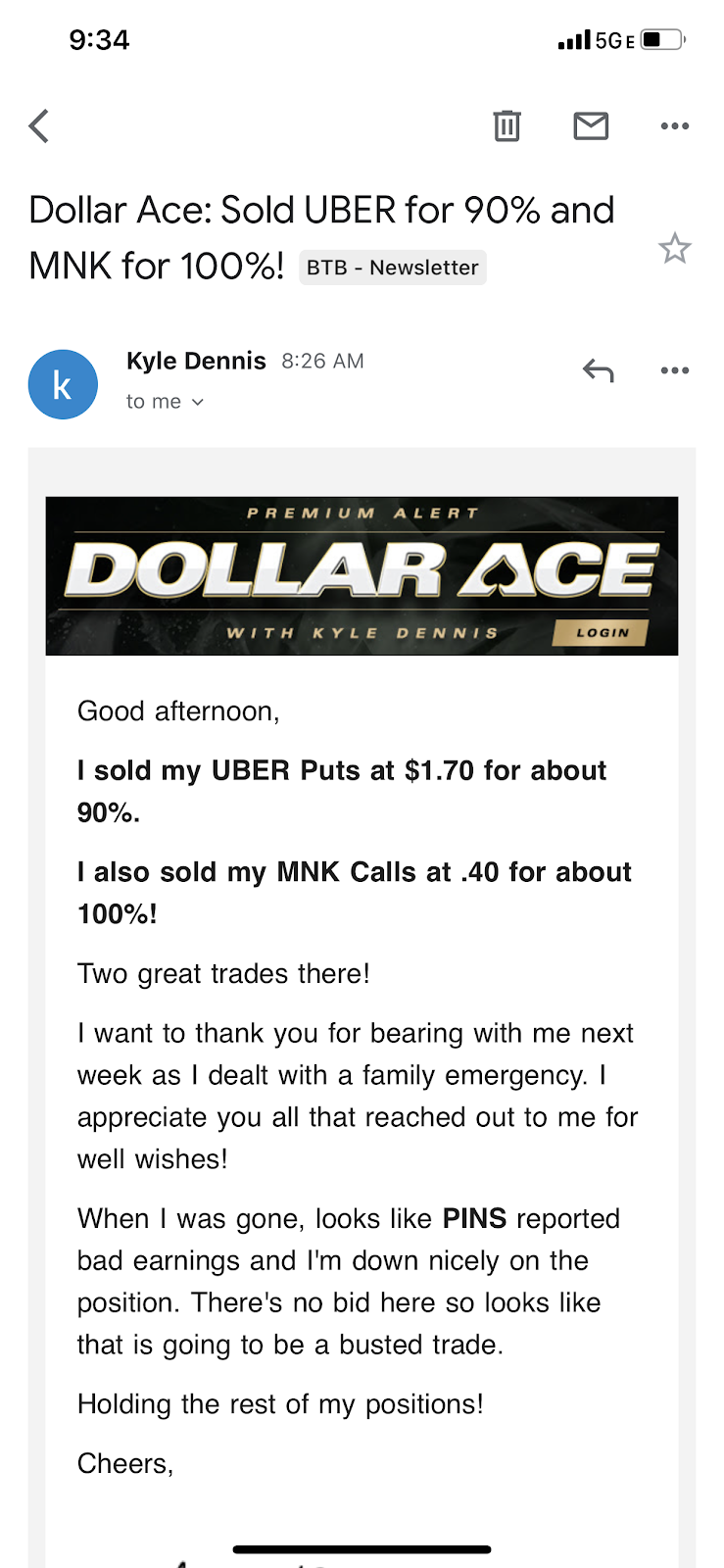Mark this email as unread
Image resolution: width=724 pixels, height=1568 pixels.
pos(591,125)
